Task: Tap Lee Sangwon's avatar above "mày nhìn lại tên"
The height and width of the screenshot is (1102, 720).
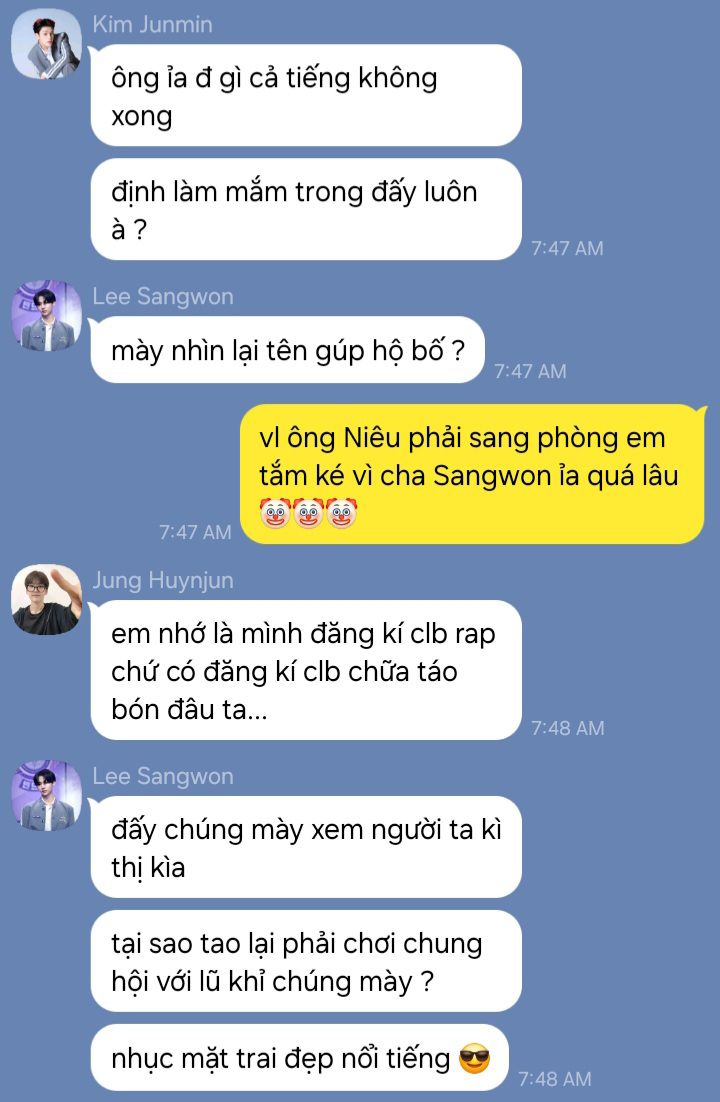Action: pos(46,315)
